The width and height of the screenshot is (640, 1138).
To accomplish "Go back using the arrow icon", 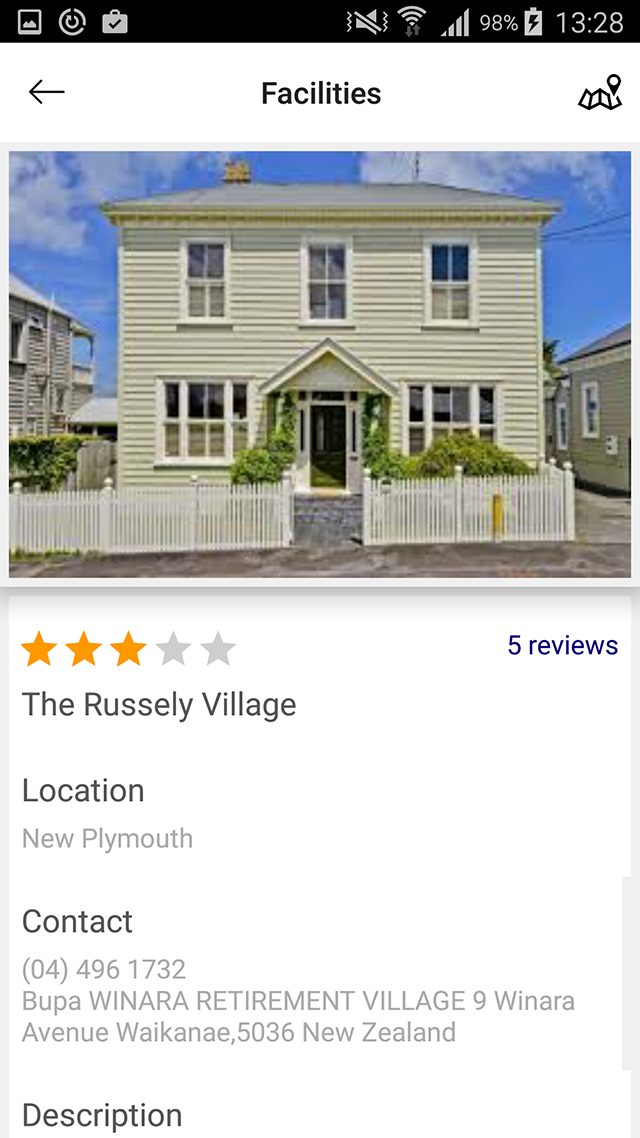I will click(x=46, y=93).
